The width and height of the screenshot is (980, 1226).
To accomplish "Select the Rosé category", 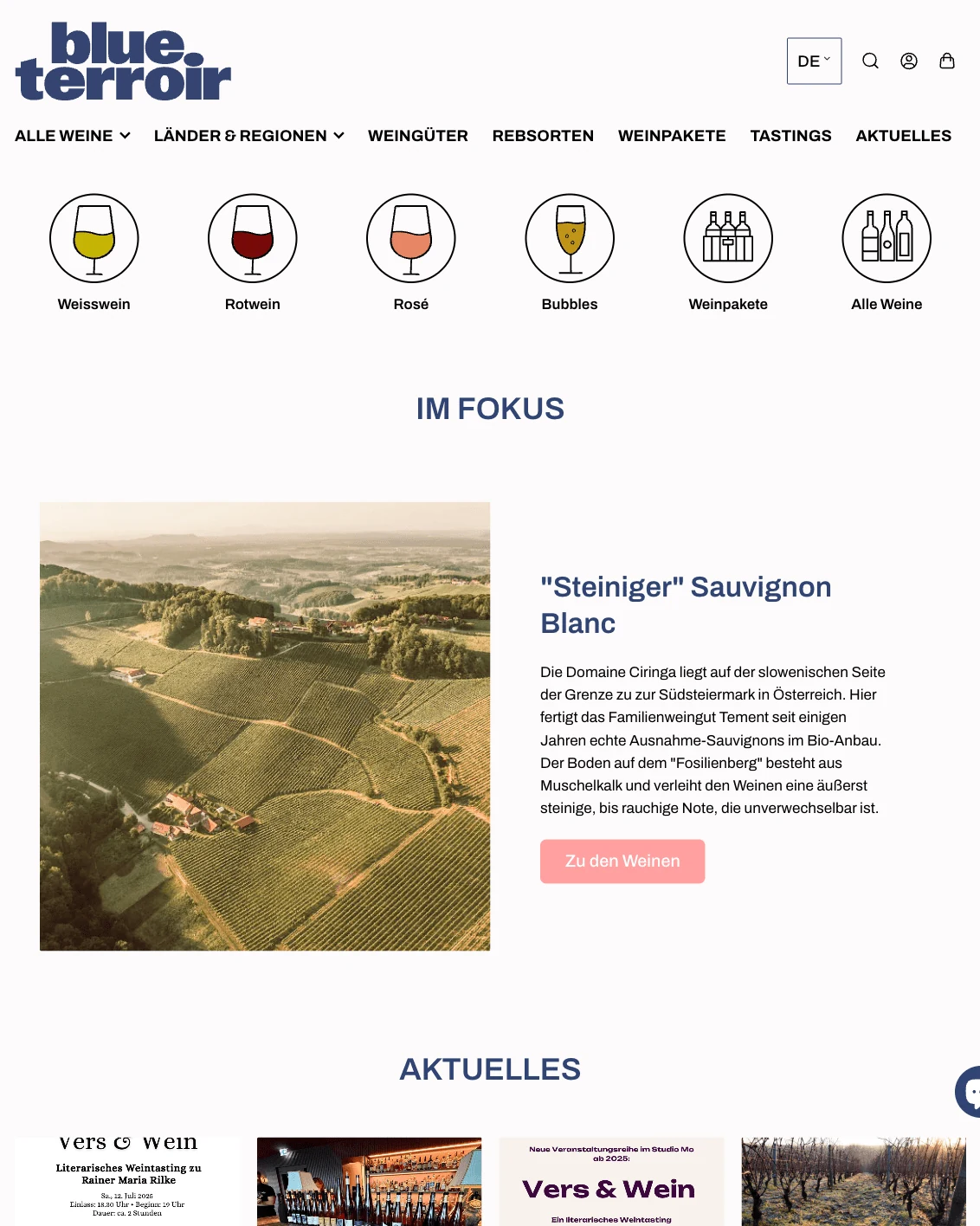I will pyautogui.click(x=411, y=239).
